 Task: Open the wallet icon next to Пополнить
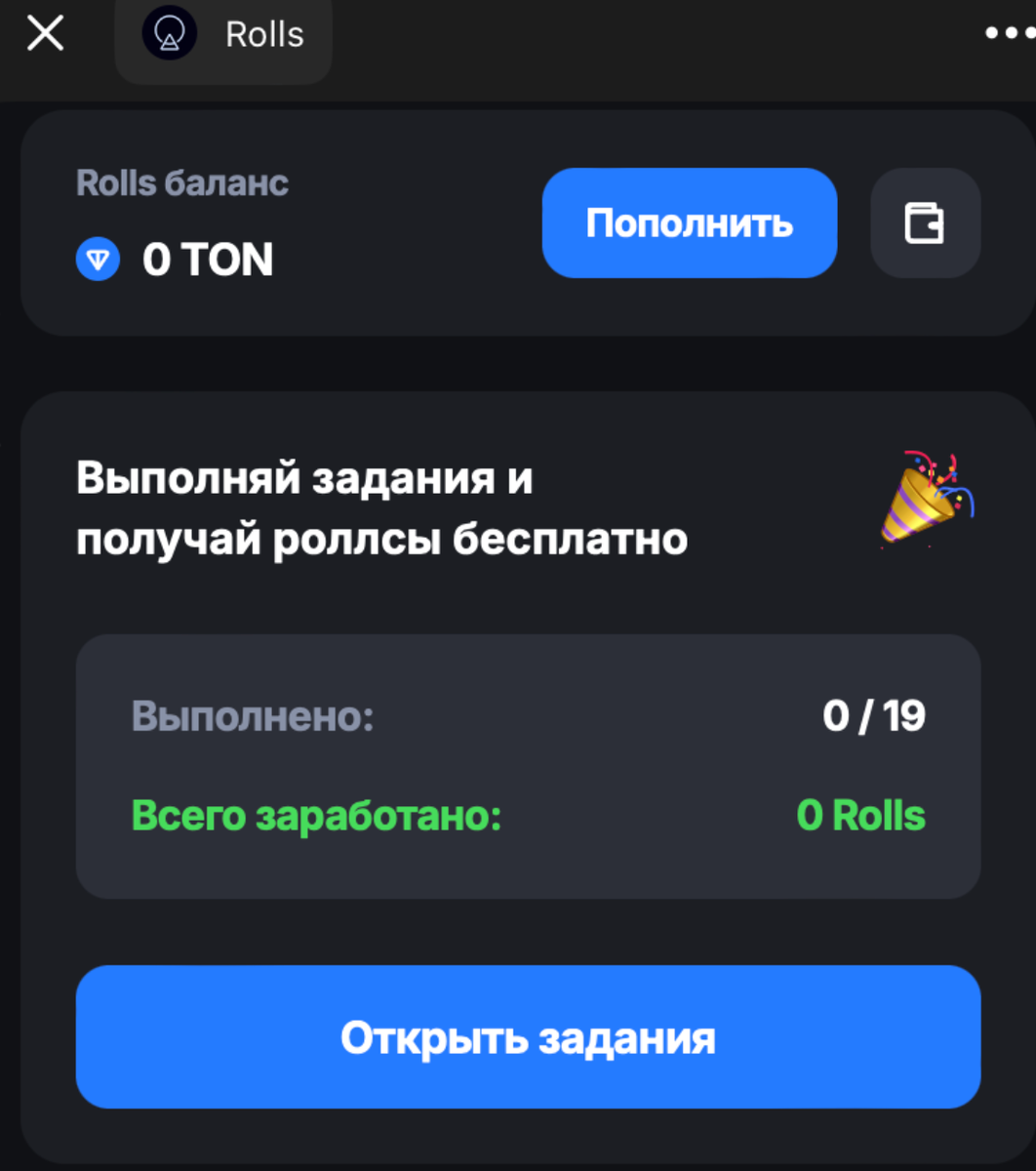click(x=925, y=222)
